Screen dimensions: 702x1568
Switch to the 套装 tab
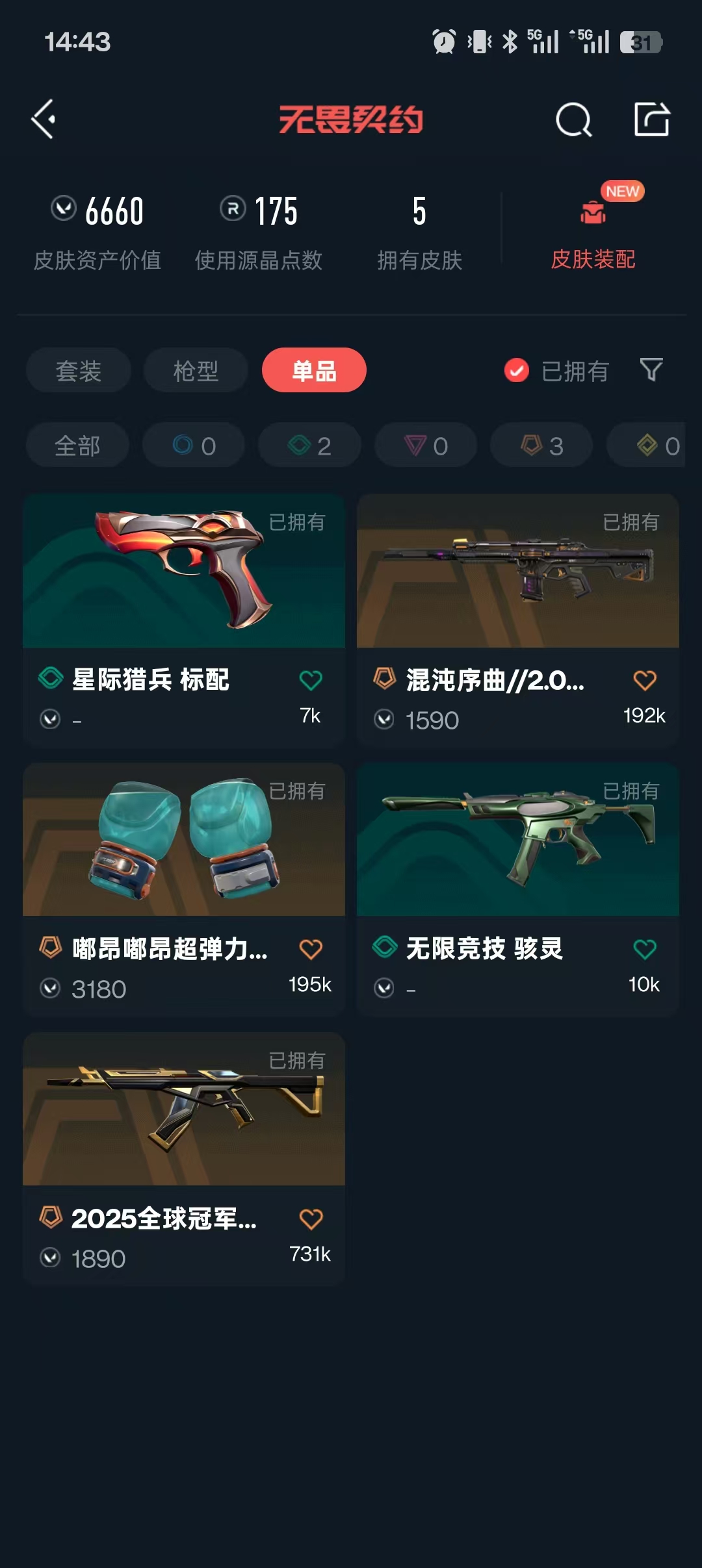pyautogui.click(x=79, y=371)
